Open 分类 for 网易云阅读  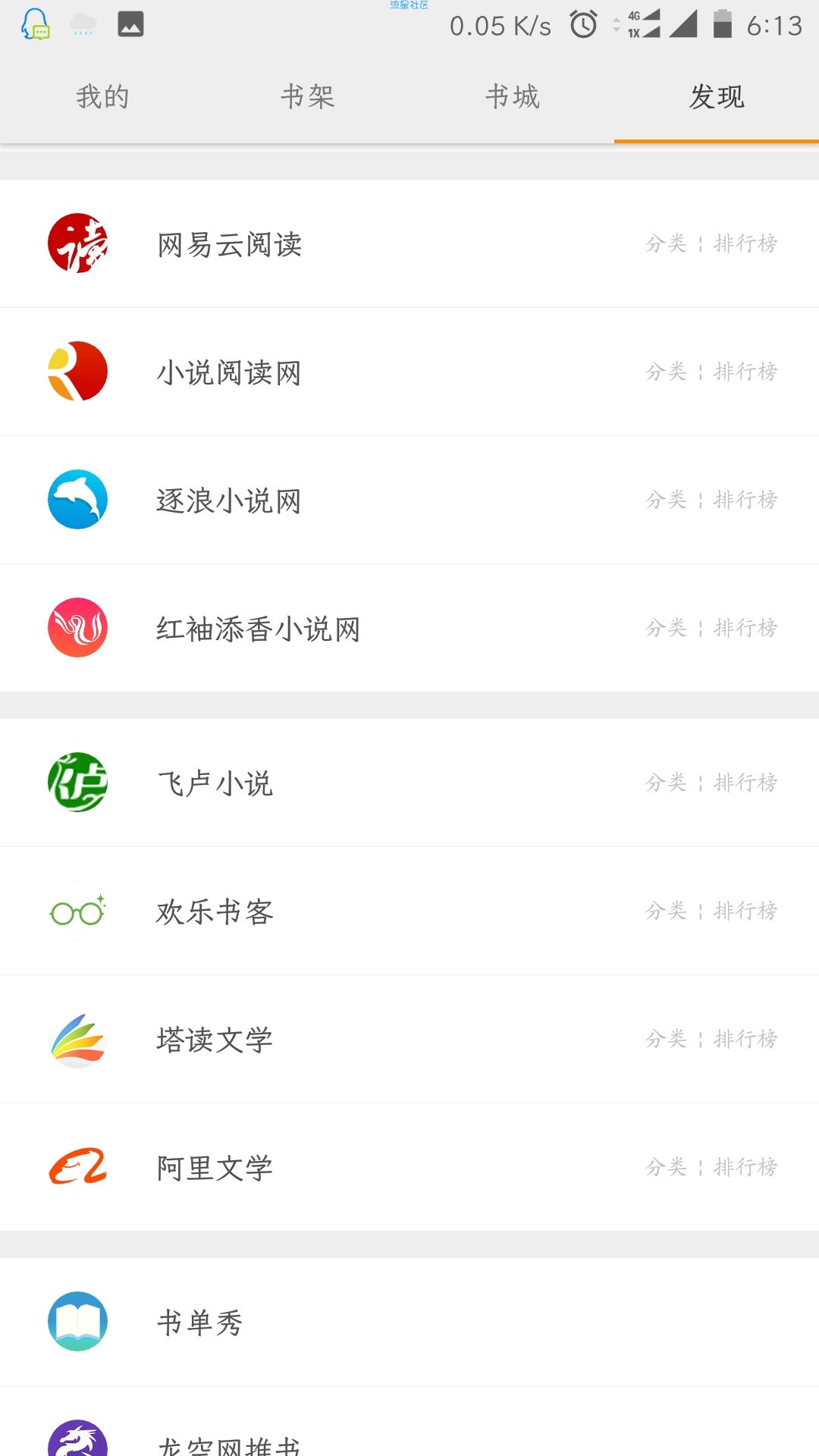click(667, 243)
